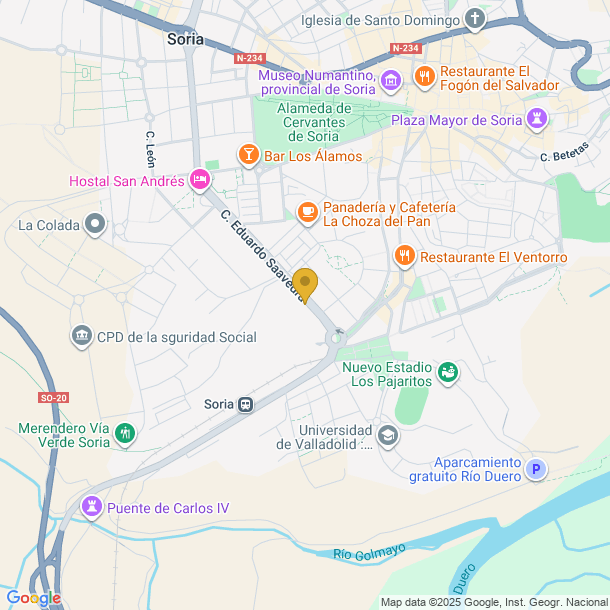Select the Plaza Mayor de Soria marker
The width and height of the screenshot is (610, 610).
pyautogui.click(x=539, y=119)
